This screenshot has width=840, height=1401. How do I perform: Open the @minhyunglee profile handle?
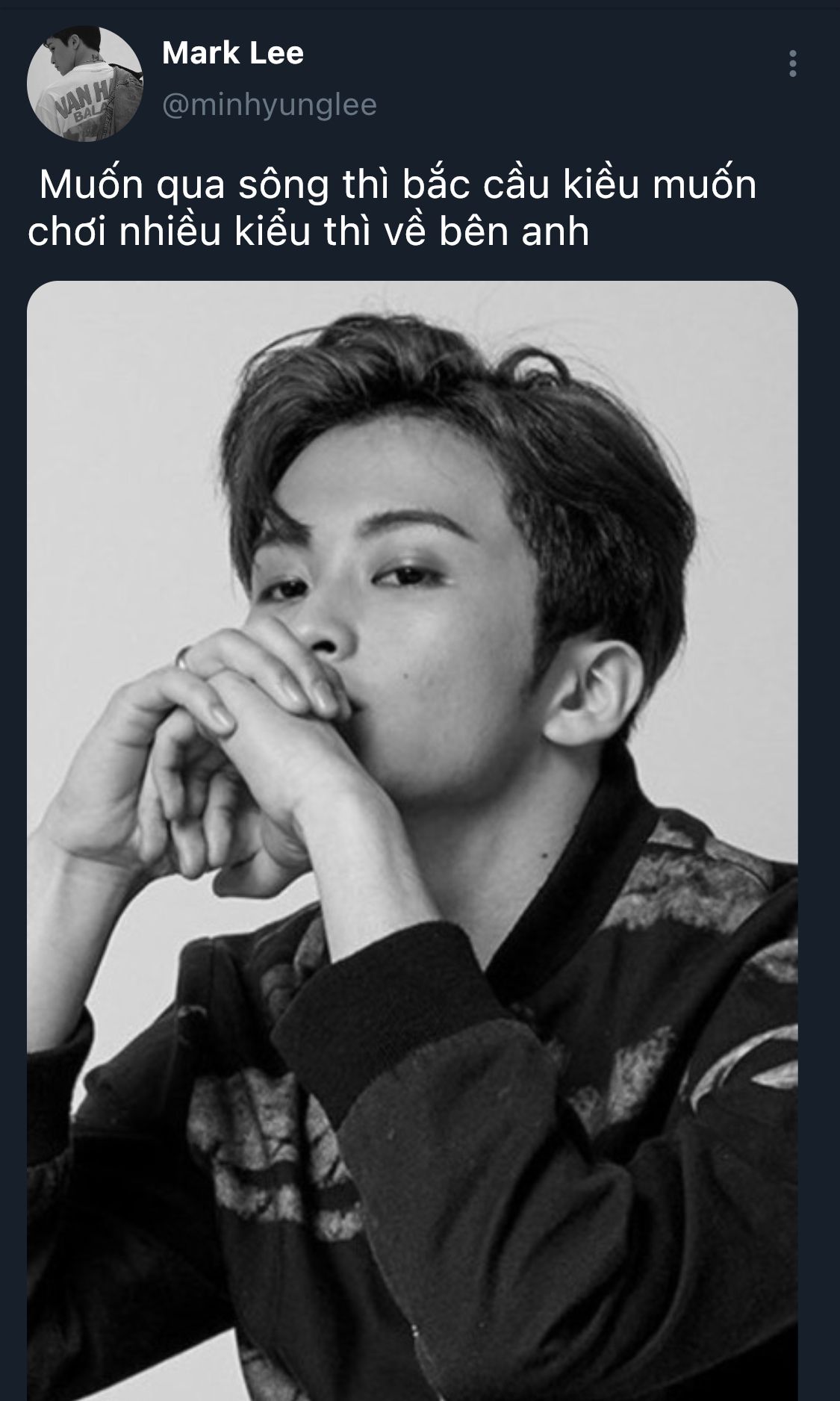tap(269, 105)
